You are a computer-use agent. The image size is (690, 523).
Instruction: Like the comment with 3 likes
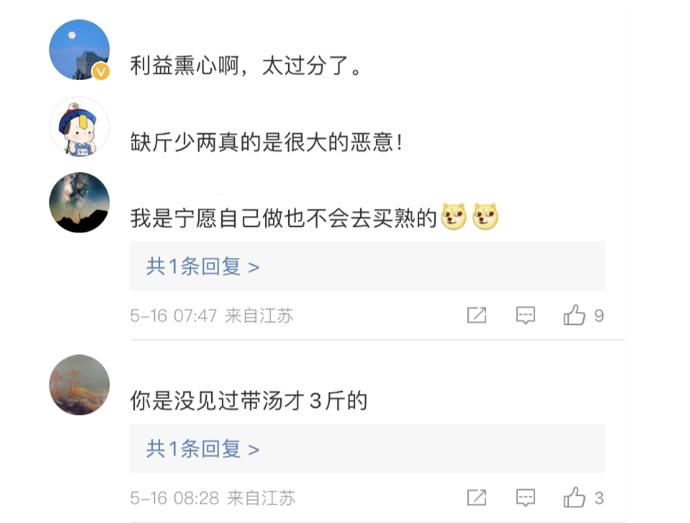coord(575,498)
